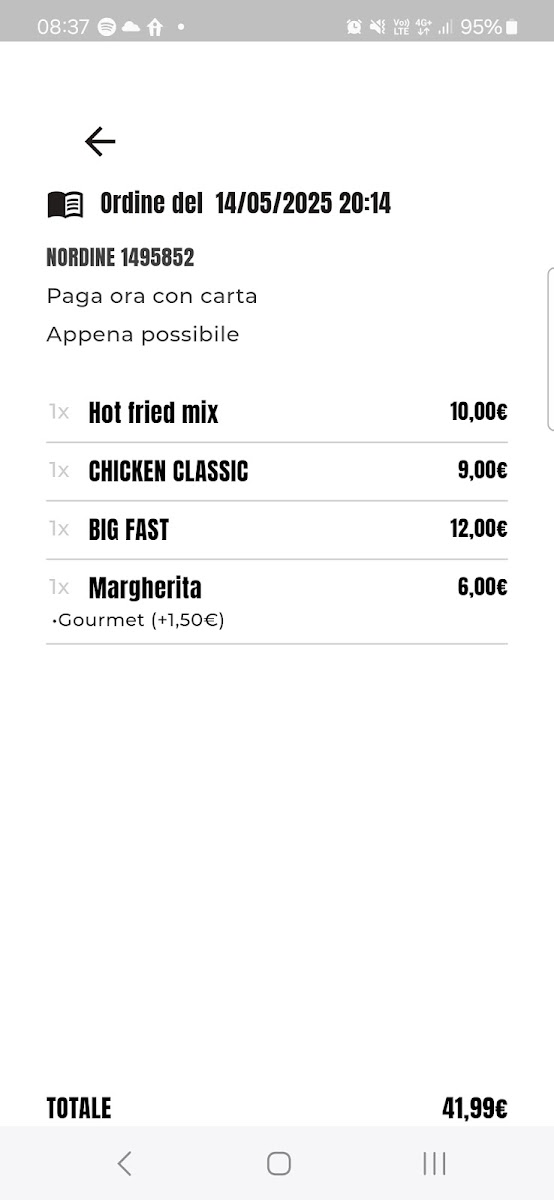Open the recent apps view

pyautogui.click(x=434, y=1163)
